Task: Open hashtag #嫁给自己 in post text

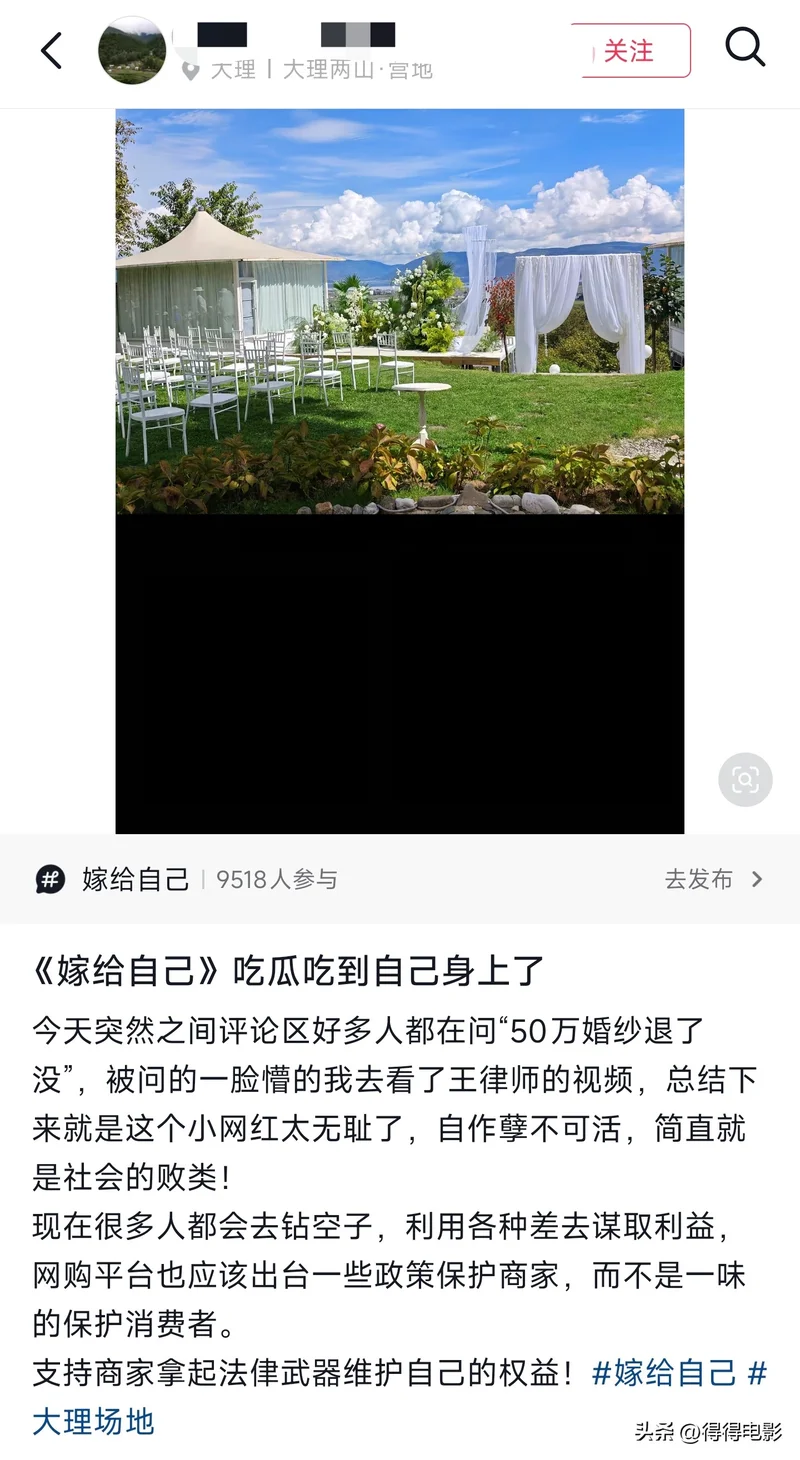Action: coord(664,1373)
